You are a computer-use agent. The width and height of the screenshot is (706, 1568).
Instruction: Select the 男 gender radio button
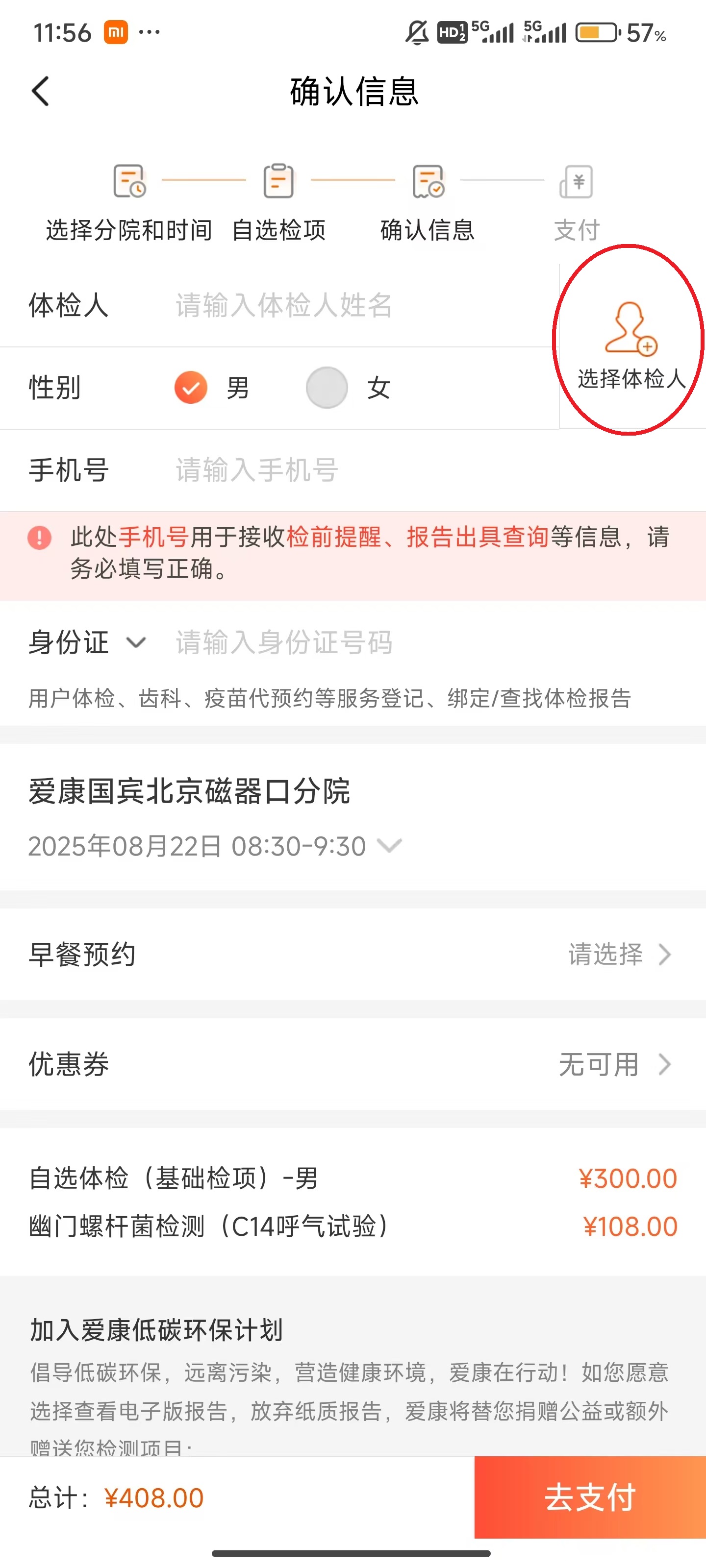(x=191, y=388)
